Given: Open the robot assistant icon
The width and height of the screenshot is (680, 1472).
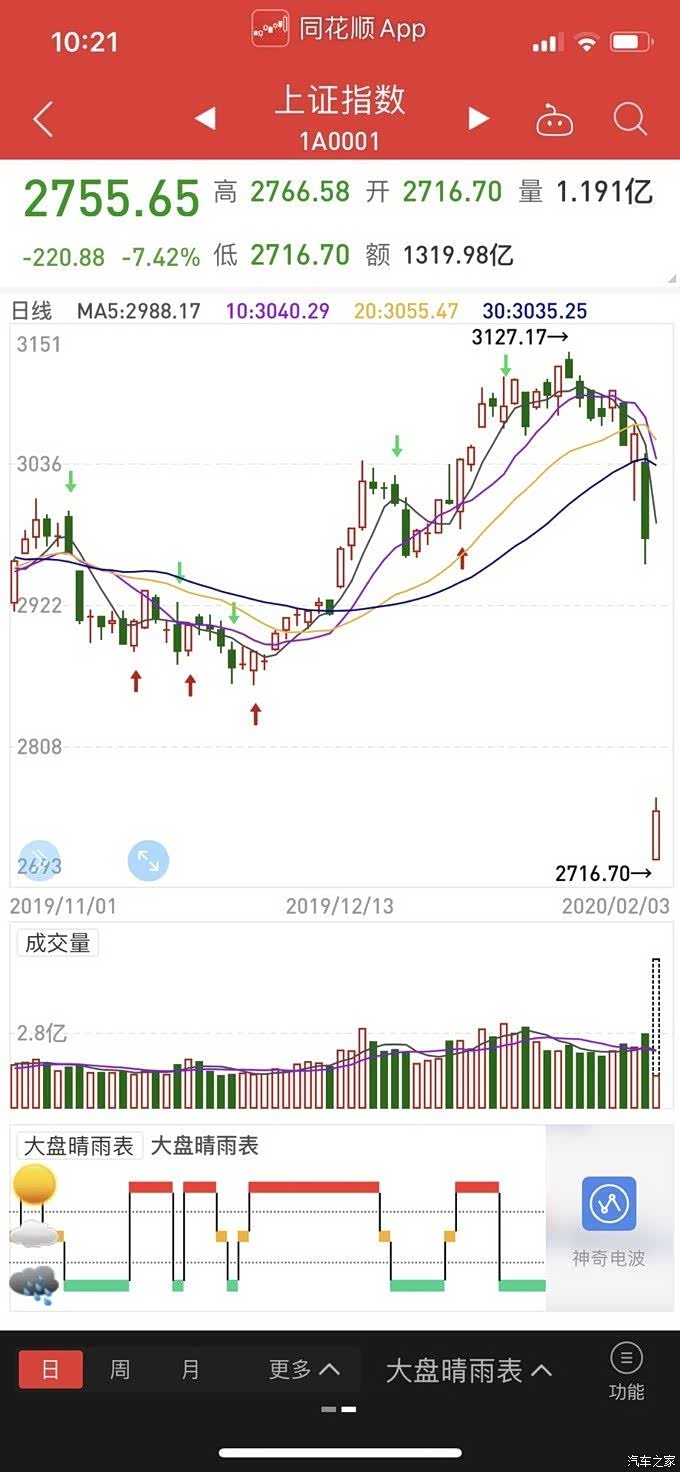Looking at the screenshot, I should click(554, 120).
